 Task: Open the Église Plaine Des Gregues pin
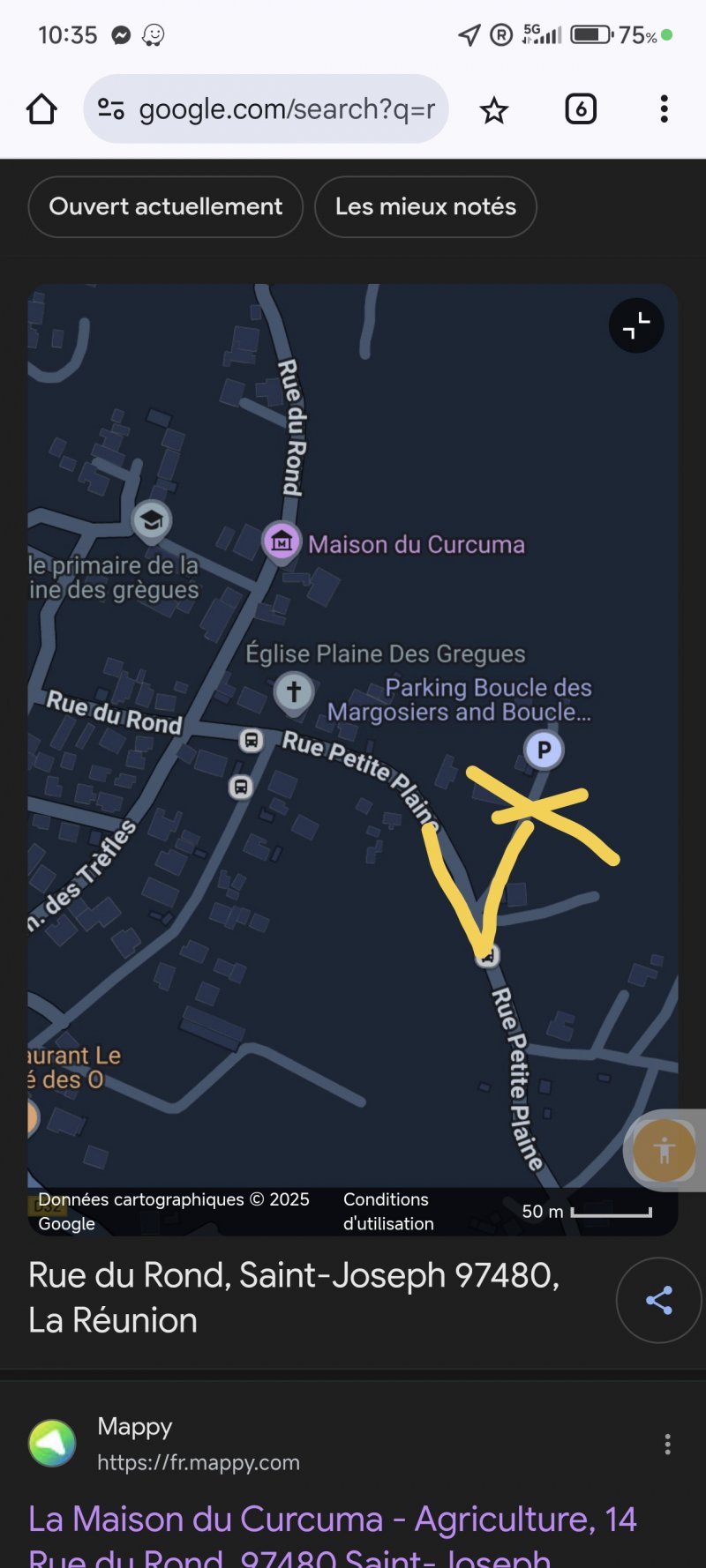(x=294, y=691)
